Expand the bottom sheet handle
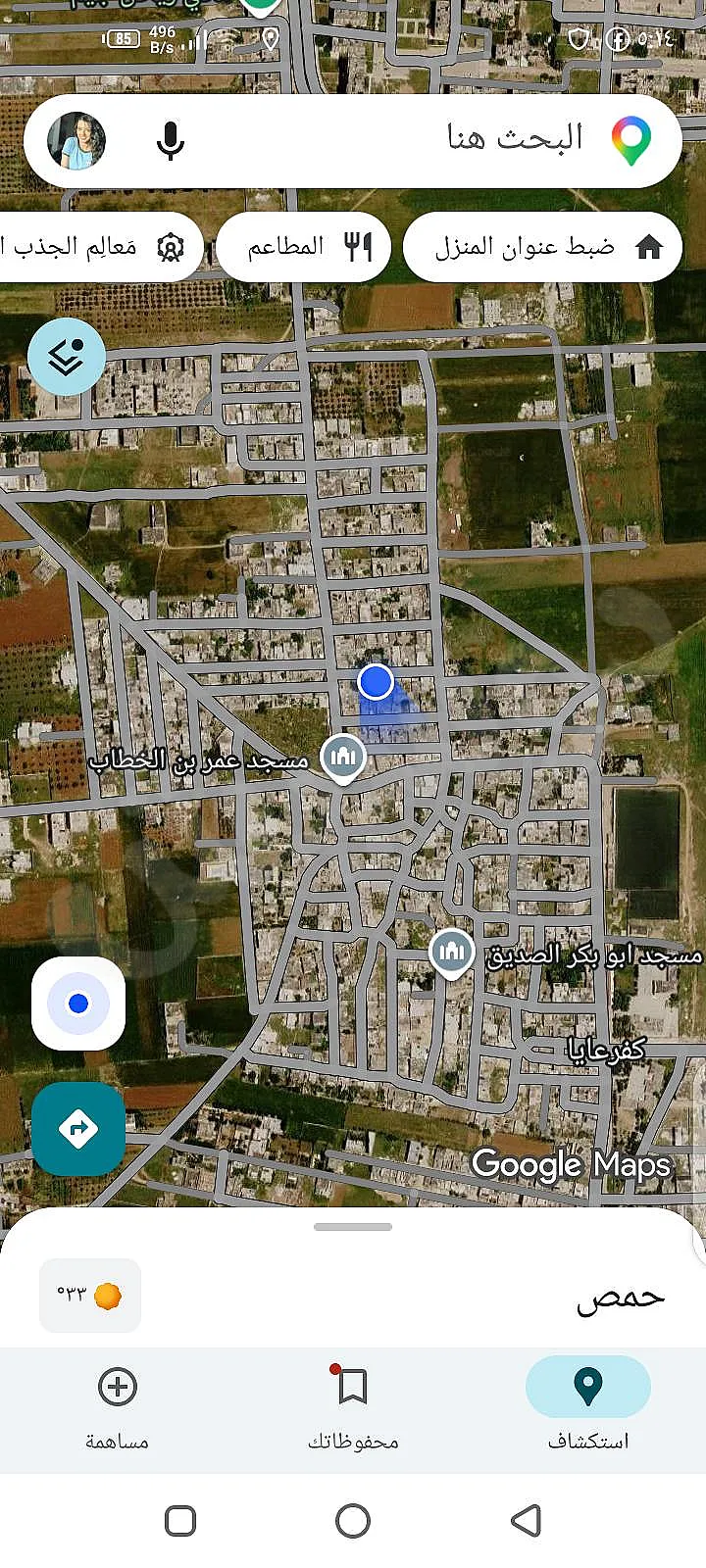Screen dimensions: 706x1568 (x=353, y=1226)
